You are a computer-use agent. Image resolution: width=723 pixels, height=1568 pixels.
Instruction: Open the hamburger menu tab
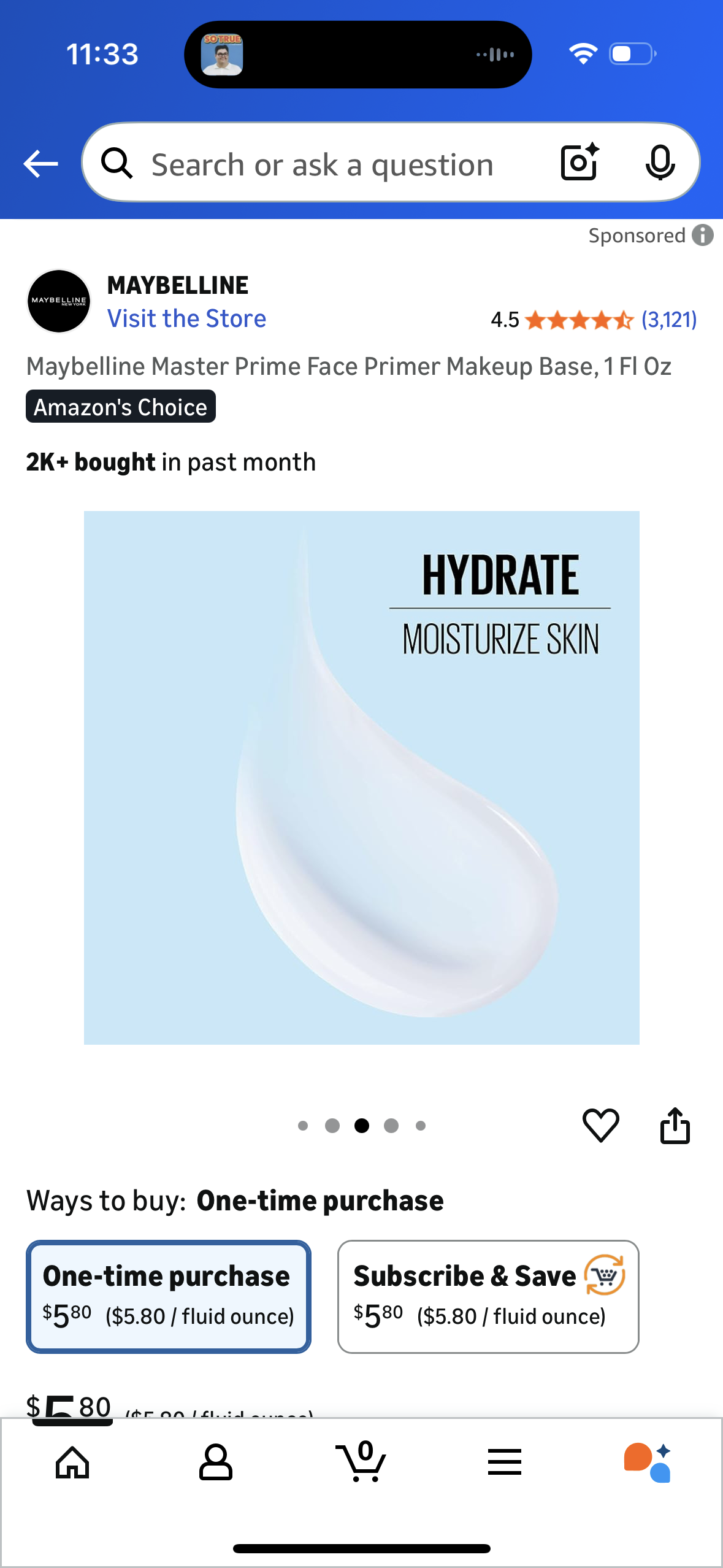click(505, 1462)
